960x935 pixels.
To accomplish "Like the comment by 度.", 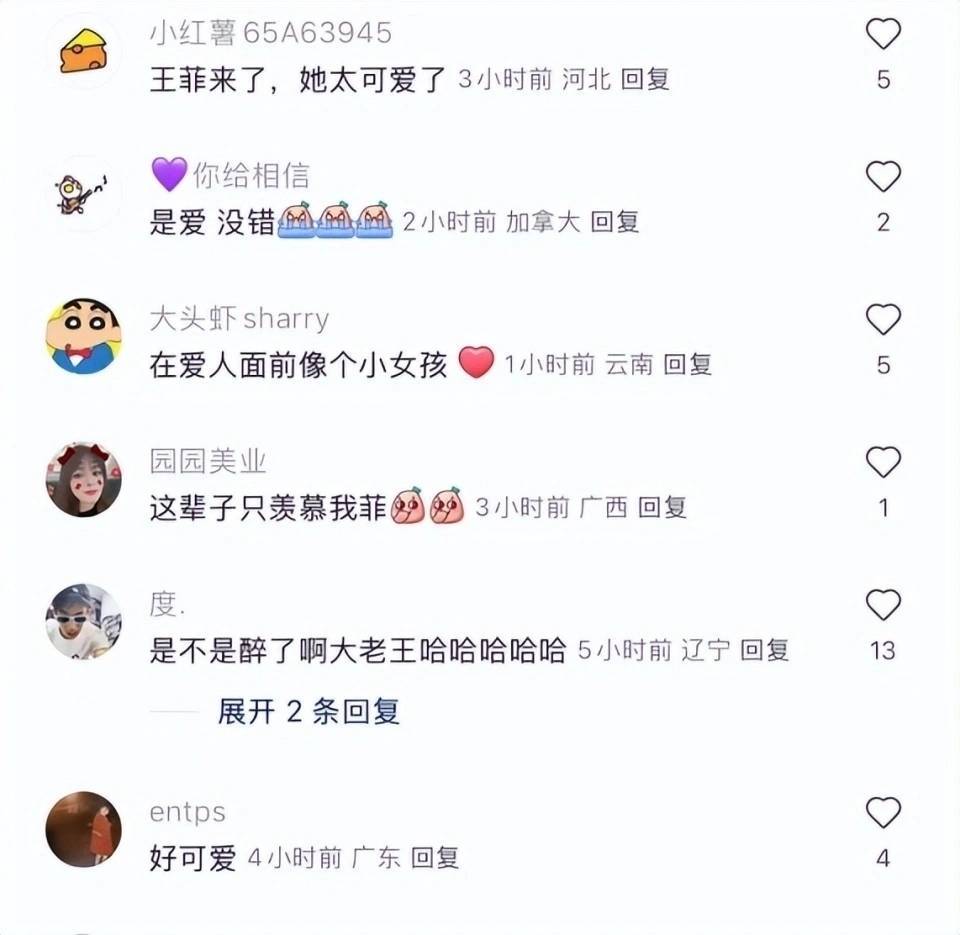I will [x=882, y=606].
